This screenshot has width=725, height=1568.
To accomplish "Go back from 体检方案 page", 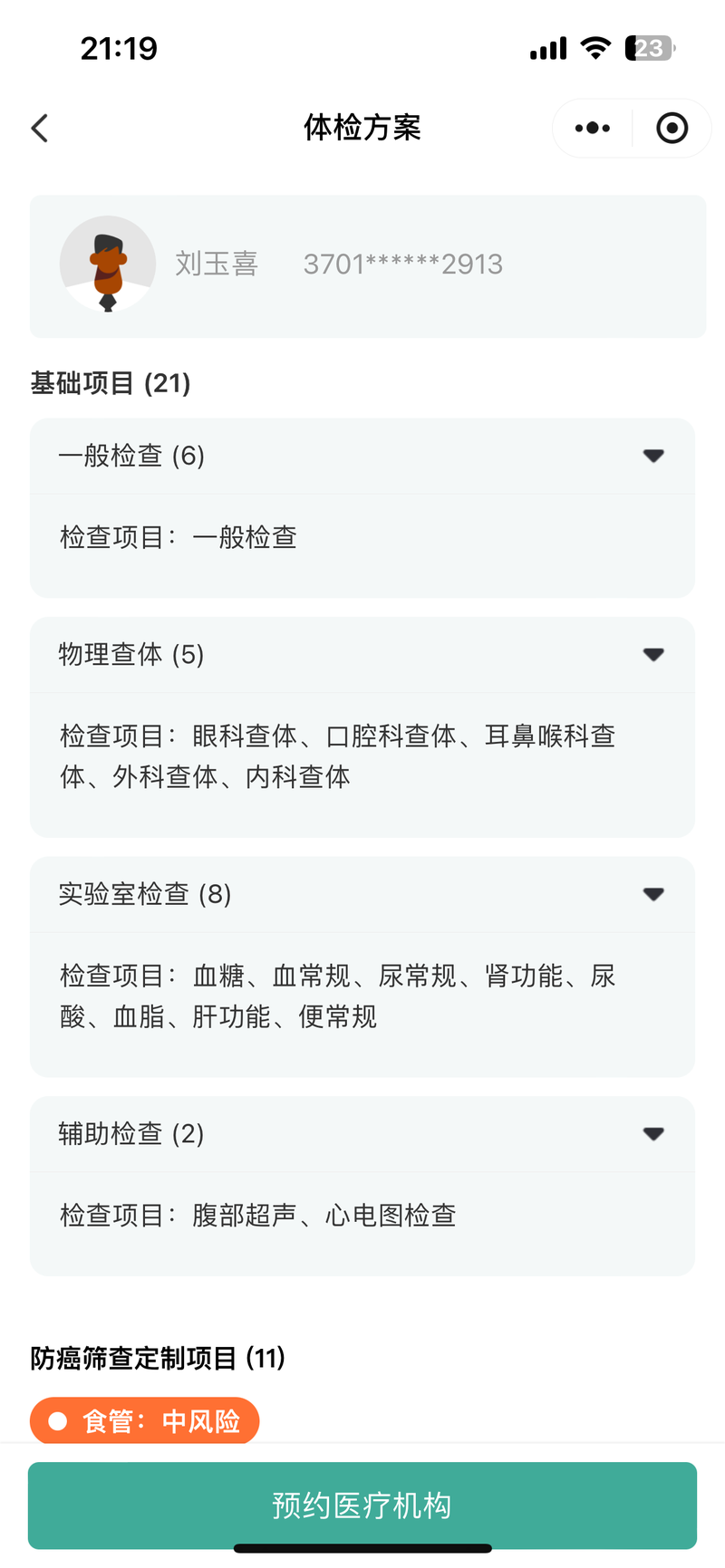I will point(40,128).
